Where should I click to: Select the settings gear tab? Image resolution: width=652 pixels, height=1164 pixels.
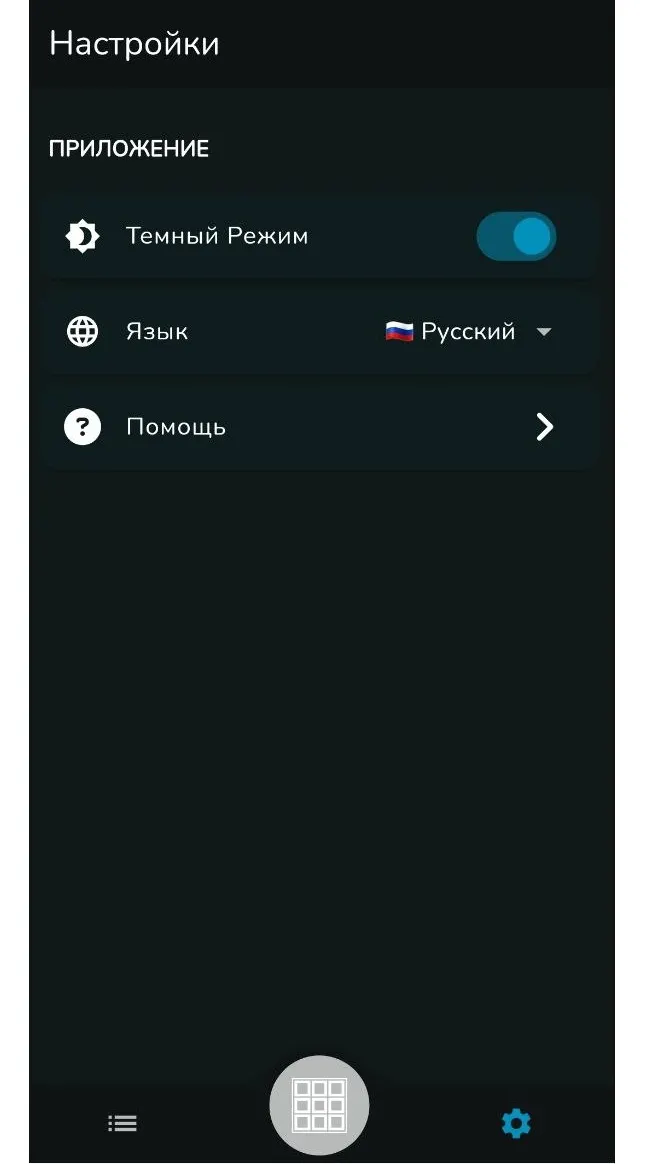[516, 1123]
